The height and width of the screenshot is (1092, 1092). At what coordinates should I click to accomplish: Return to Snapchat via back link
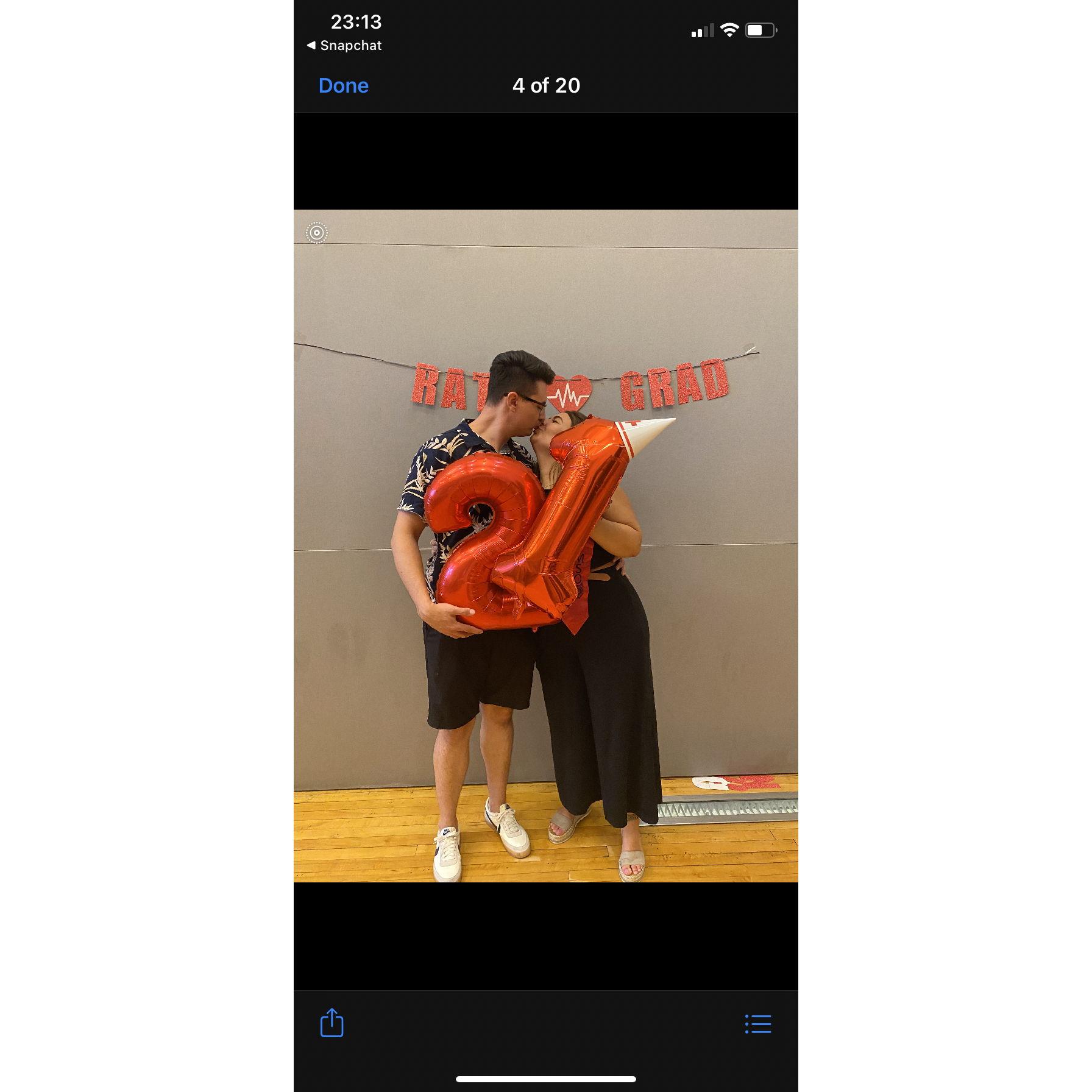point(344,45)
